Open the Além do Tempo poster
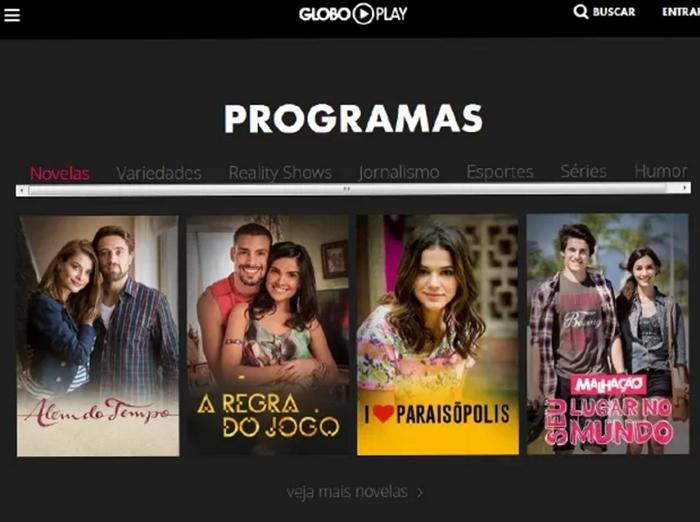The image size is (700, 522). (98, 335)
